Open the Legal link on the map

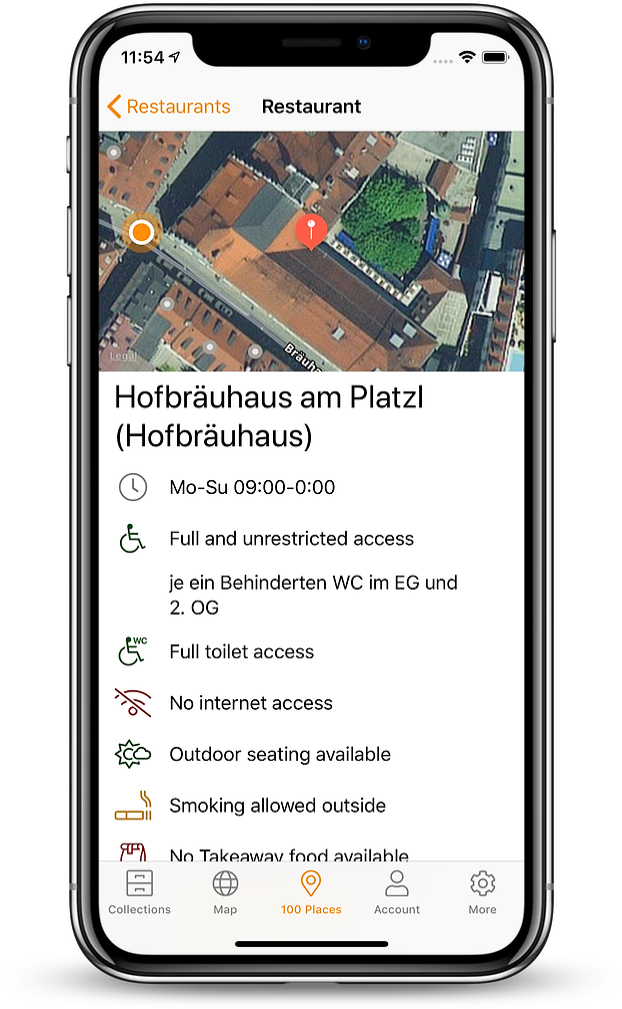click(123, 356)
